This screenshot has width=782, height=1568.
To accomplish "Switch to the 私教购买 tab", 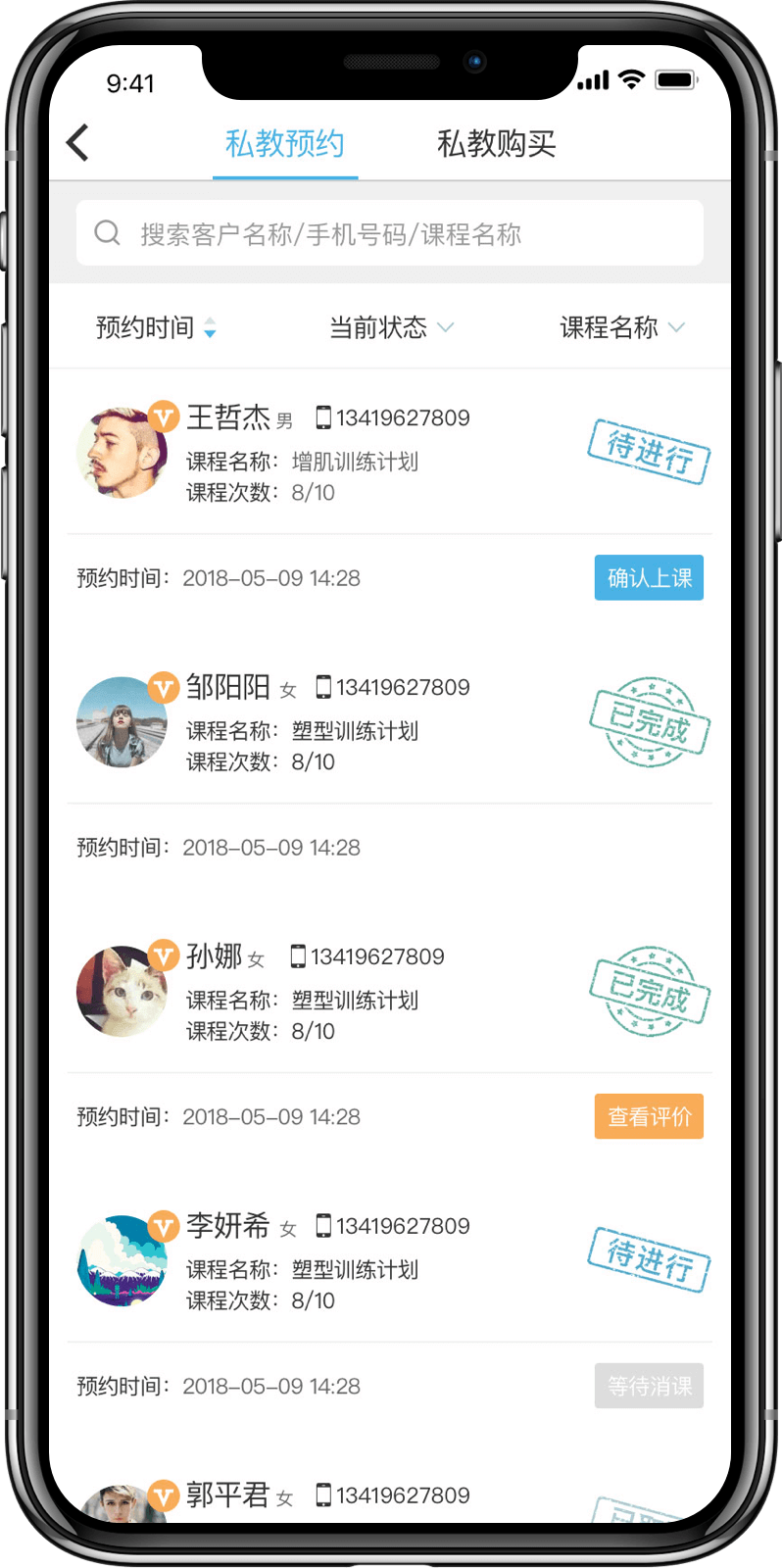I will coord(496,144).
